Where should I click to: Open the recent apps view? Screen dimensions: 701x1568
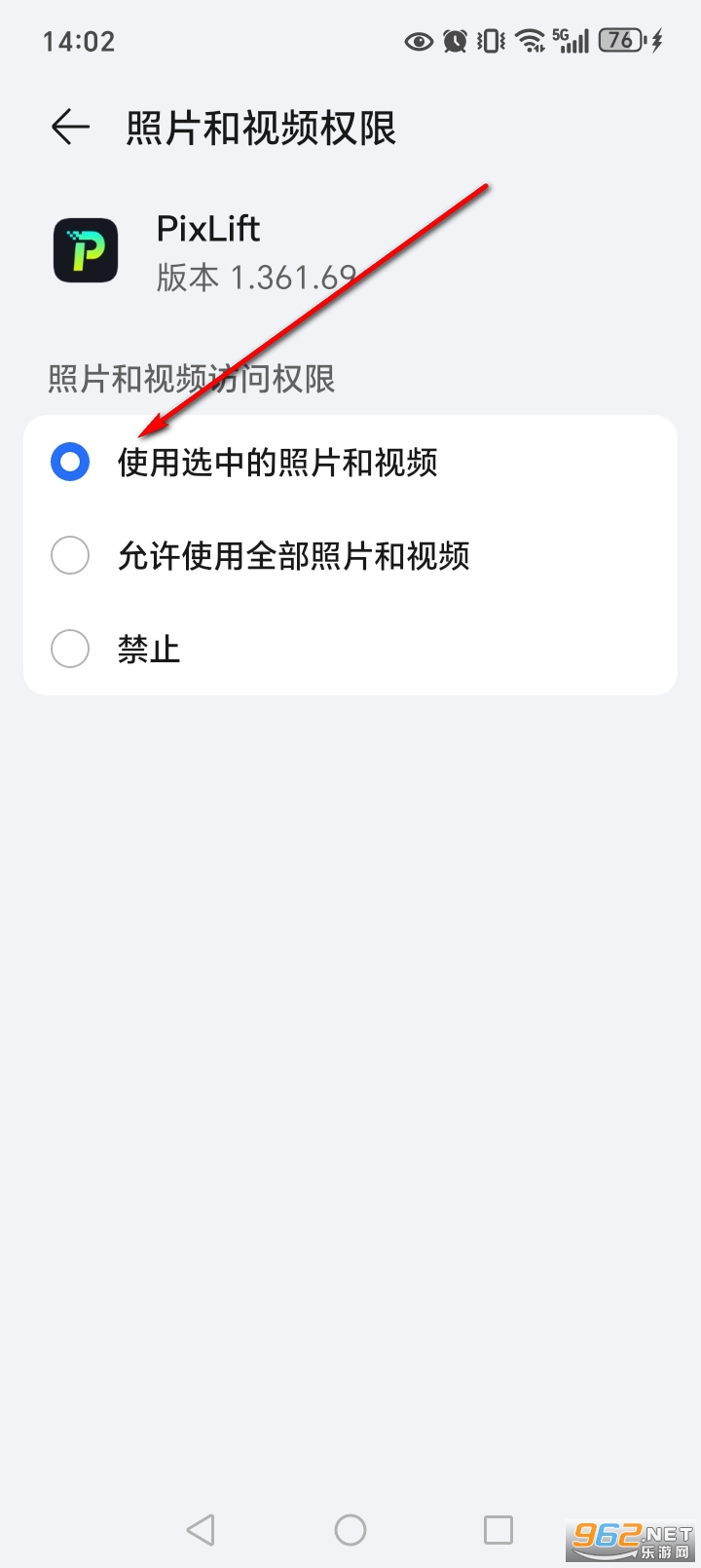[498, 1529]
